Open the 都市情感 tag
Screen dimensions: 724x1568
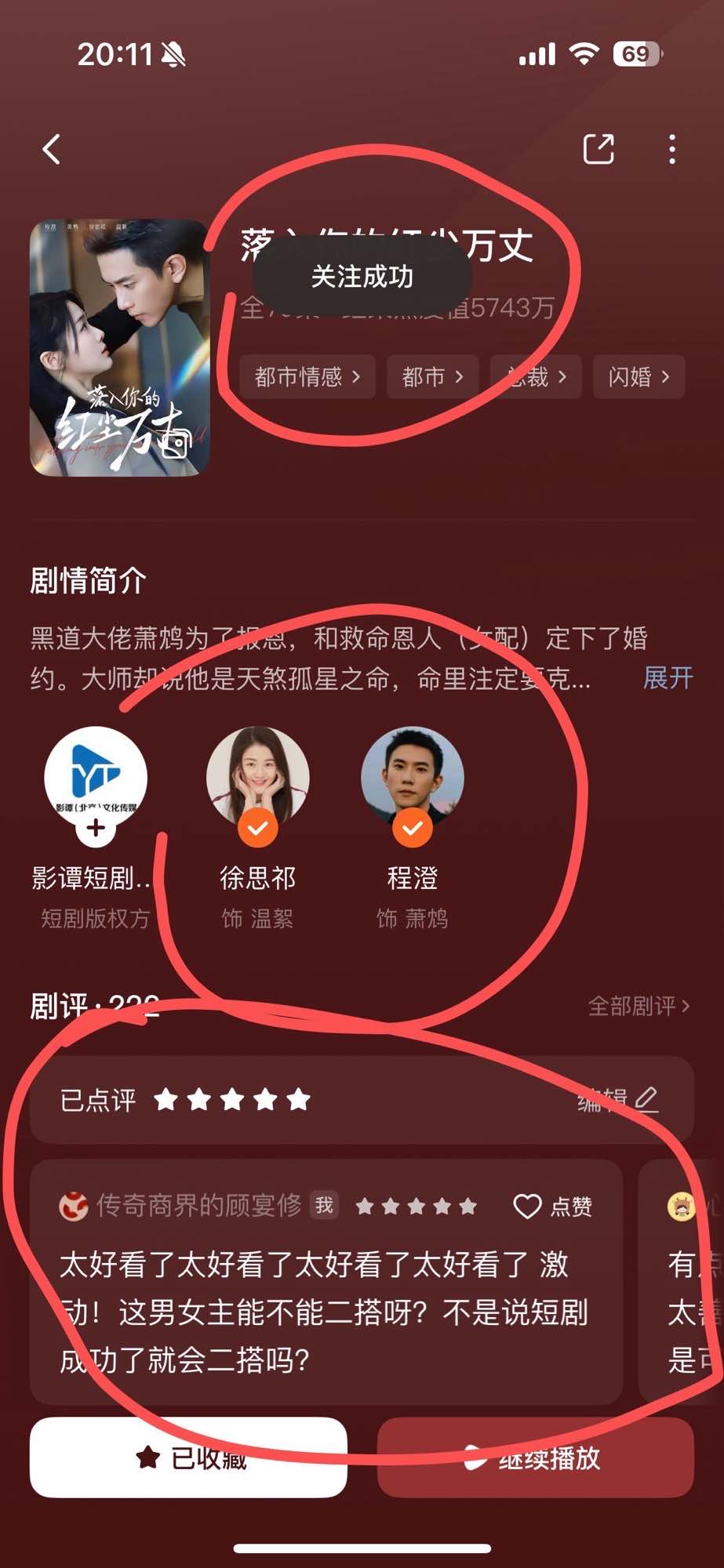pos(307,377)
